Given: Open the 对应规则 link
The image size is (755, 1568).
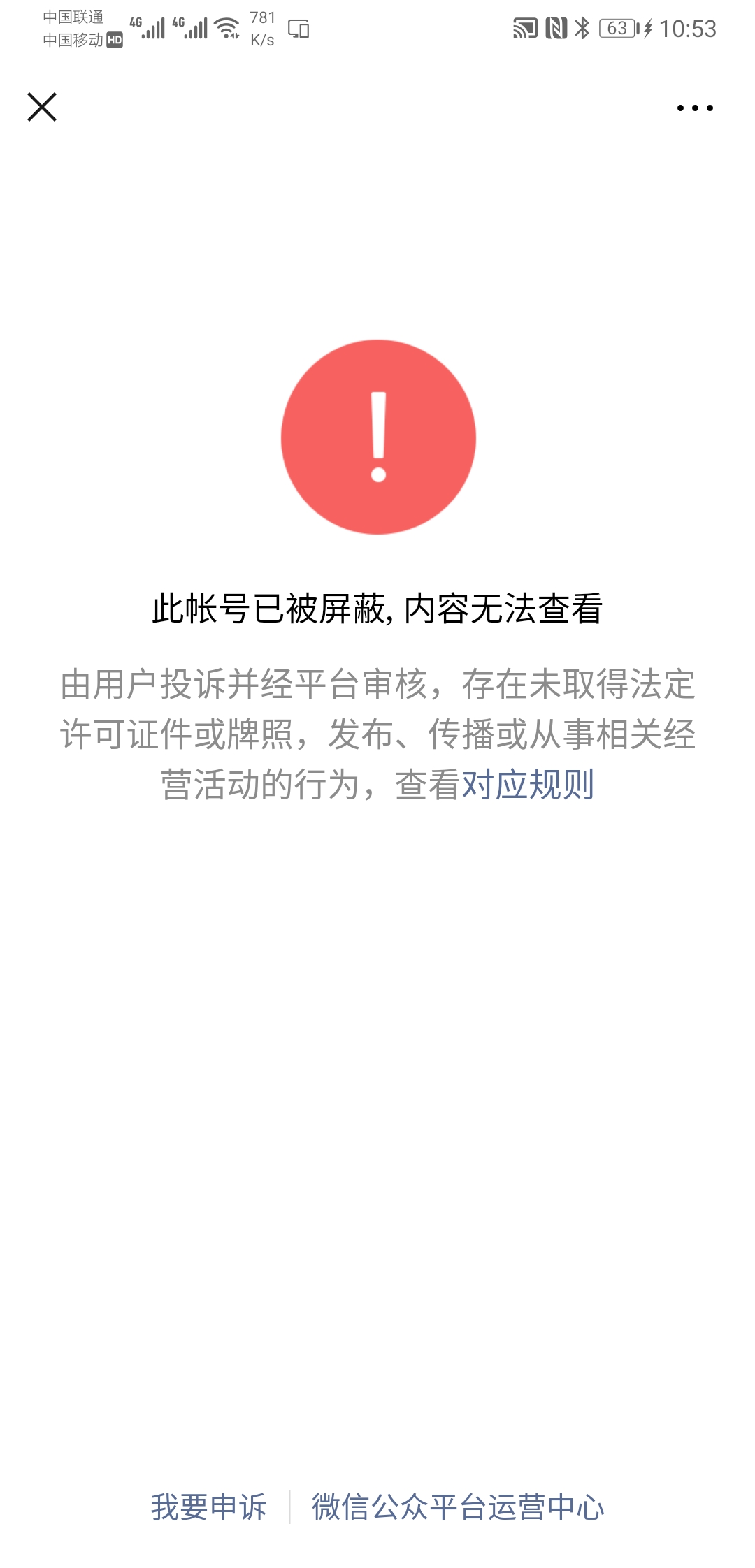Looking at the screenshot, I should pos(528,784).
